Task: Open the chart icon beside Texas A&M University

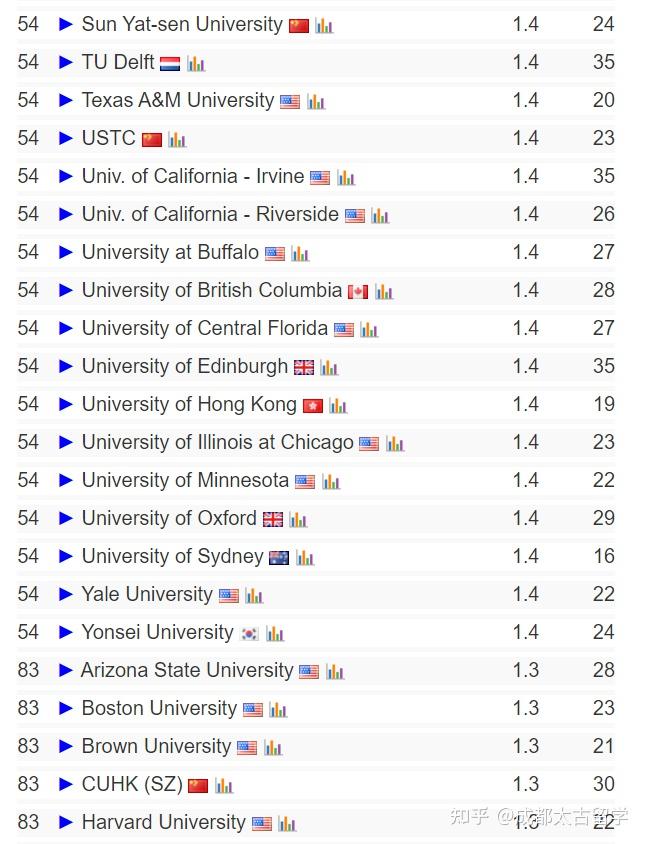Action: 316,101
